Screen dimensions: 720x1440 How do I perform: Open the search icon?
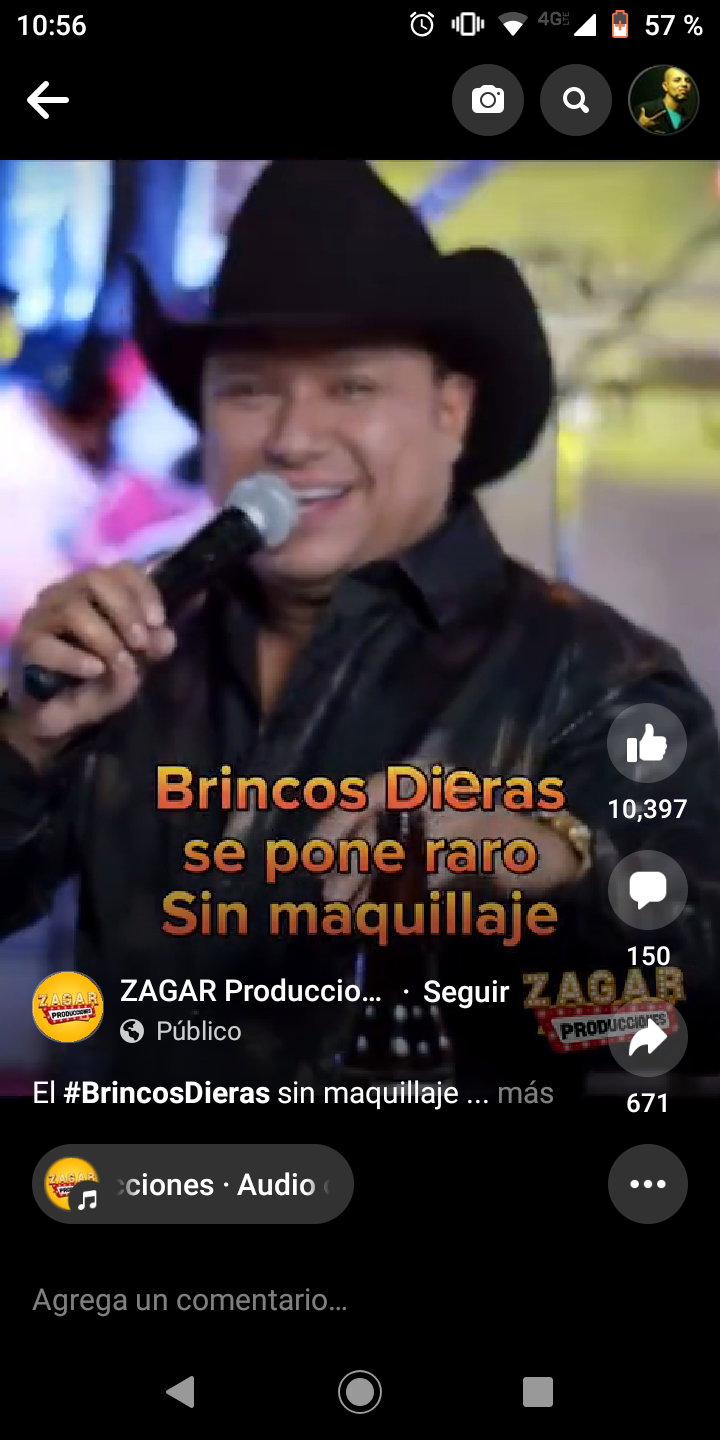point(576,100)
